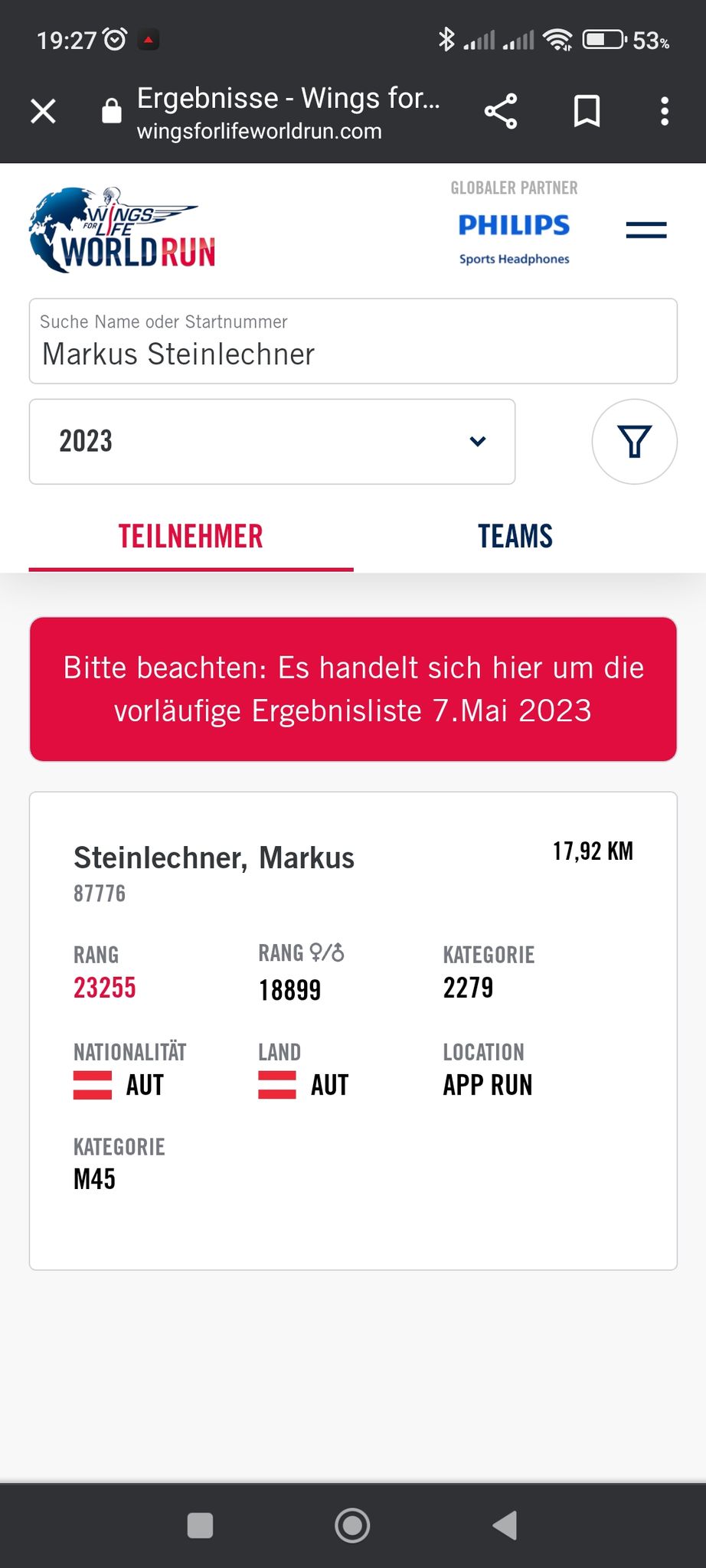This screenshot has width=706, height=1568.
Task: Open the hamburger navigation menu
Action: click(x=646, y=230)
